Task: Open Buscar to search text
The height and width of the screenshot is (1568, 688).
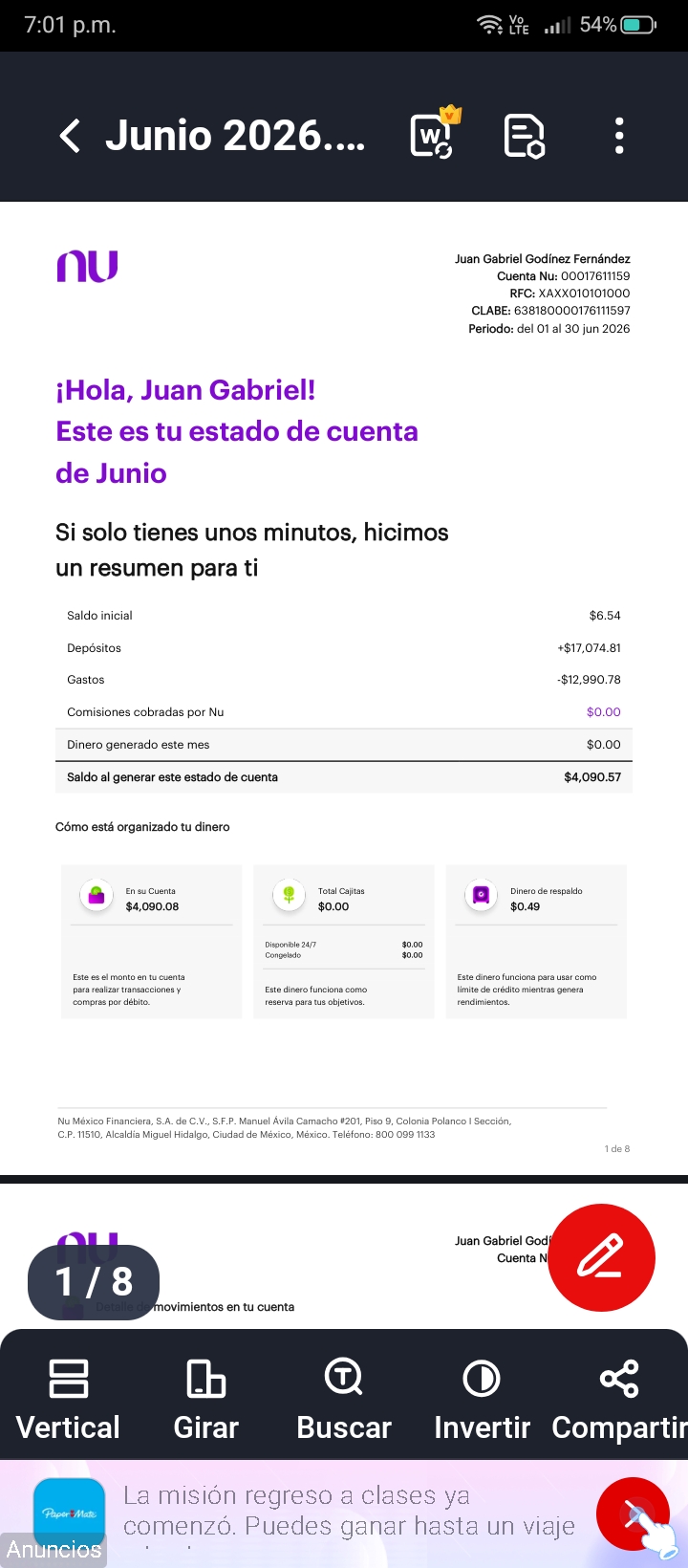Action: (x=344, y=1400)
